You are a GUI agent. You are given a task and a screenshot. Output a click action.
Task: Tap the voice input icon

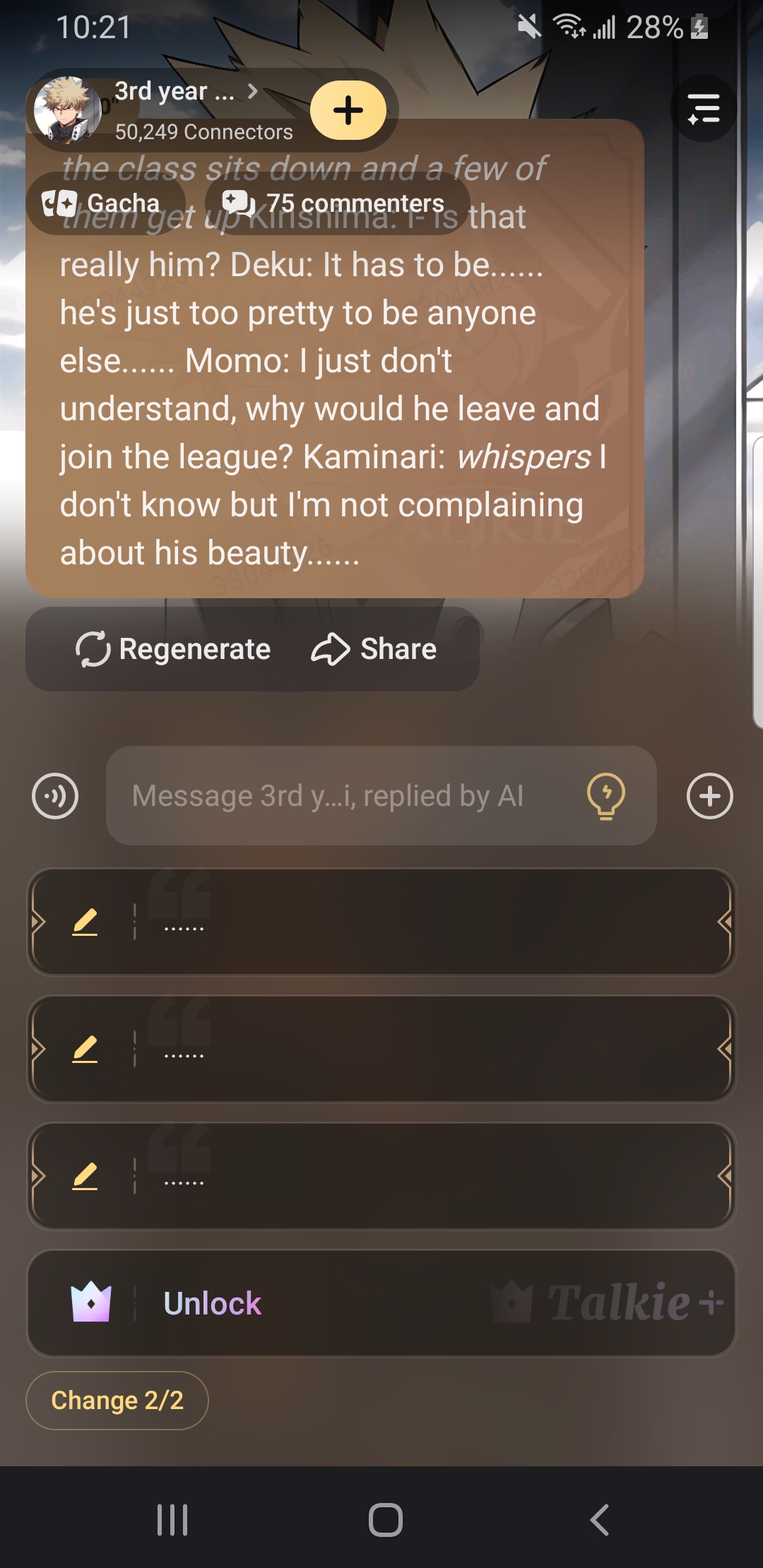[x=55, y=796]
